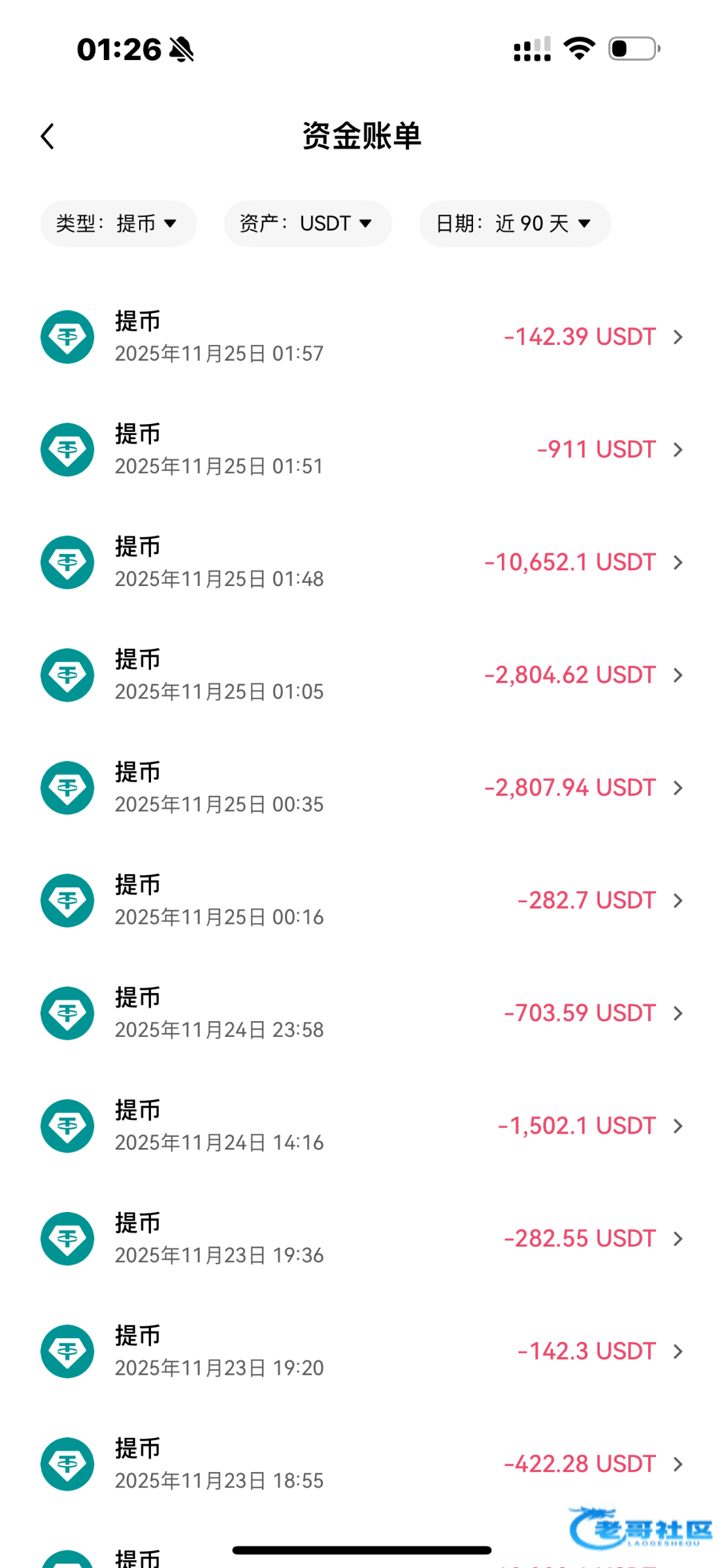724x1568 pixels.
Task: Open the -703.59 USDT withdrawal entry
Action: click(x=362, y=1013)
